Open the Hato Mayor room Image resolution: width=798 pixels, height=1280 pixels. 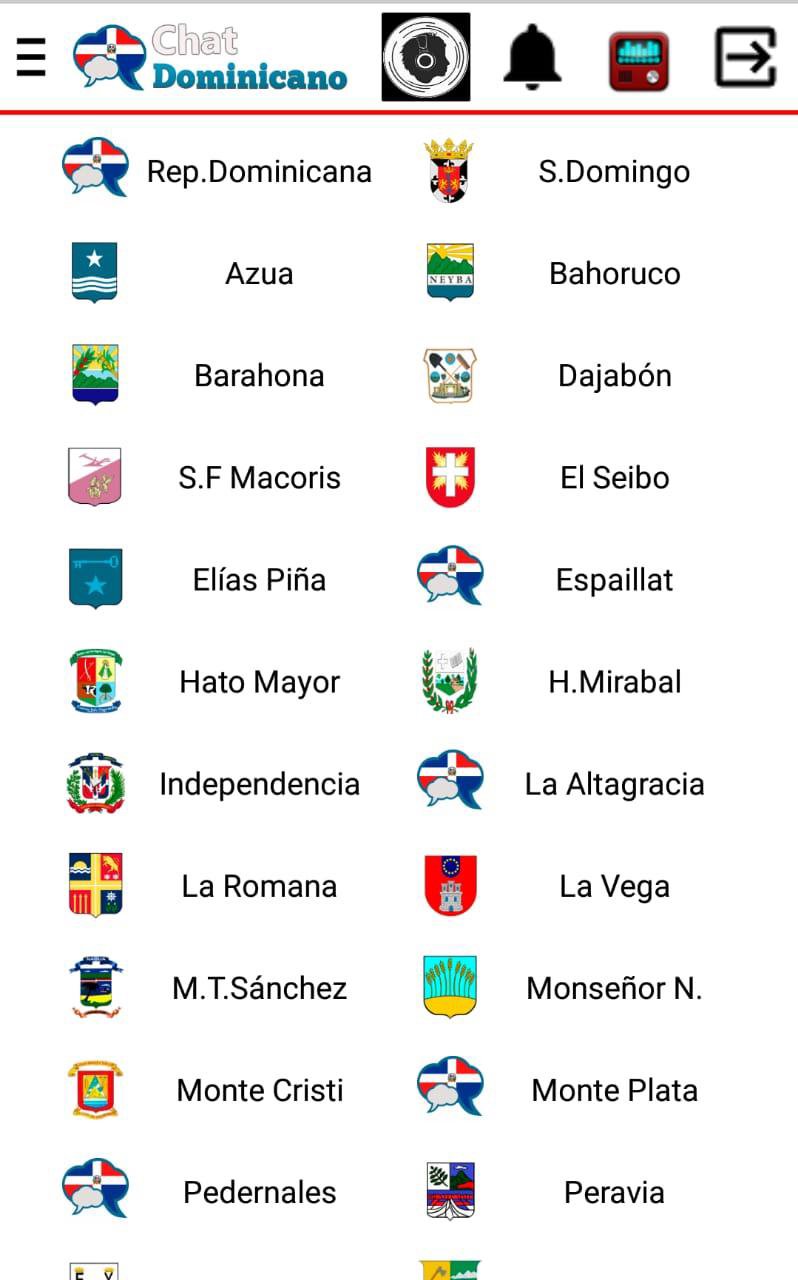258,681
